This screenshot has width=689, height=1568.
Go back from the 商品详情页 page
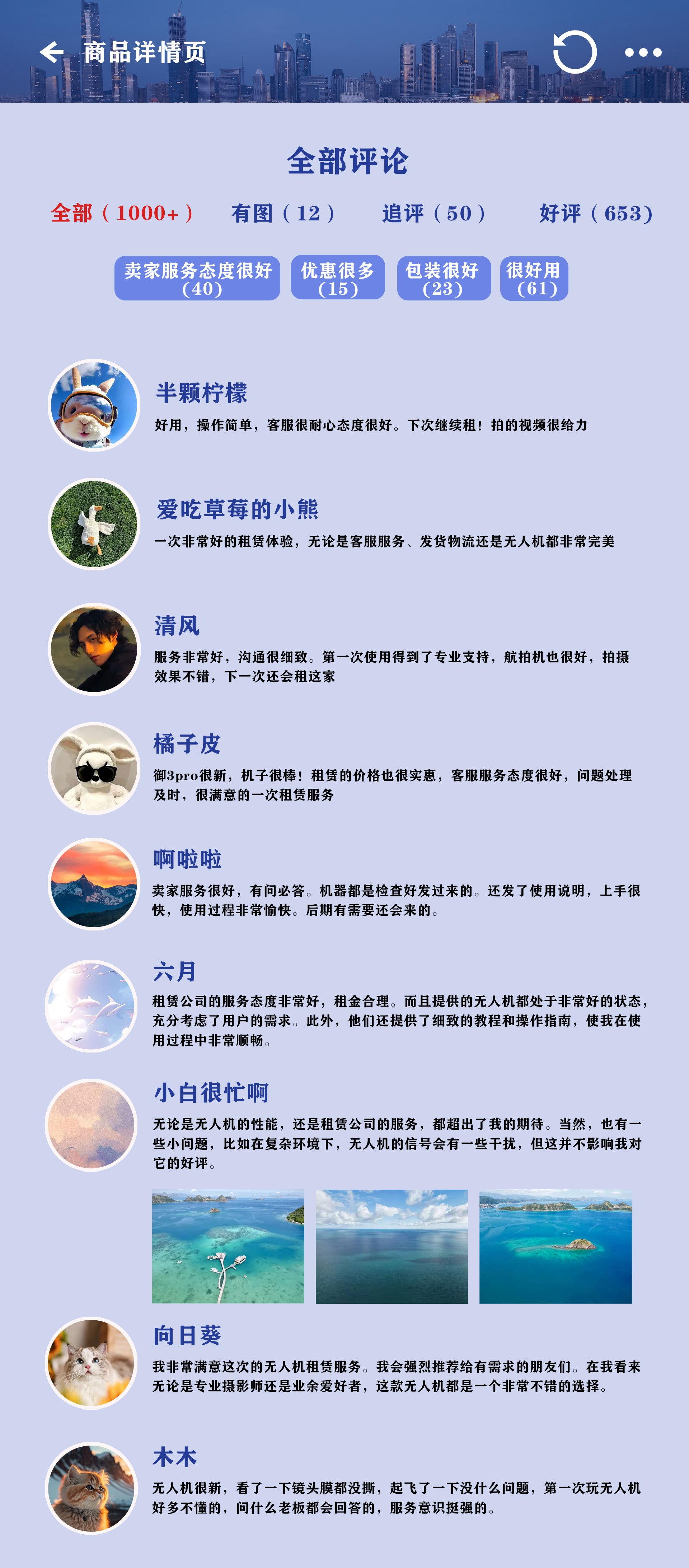point(52,52)
